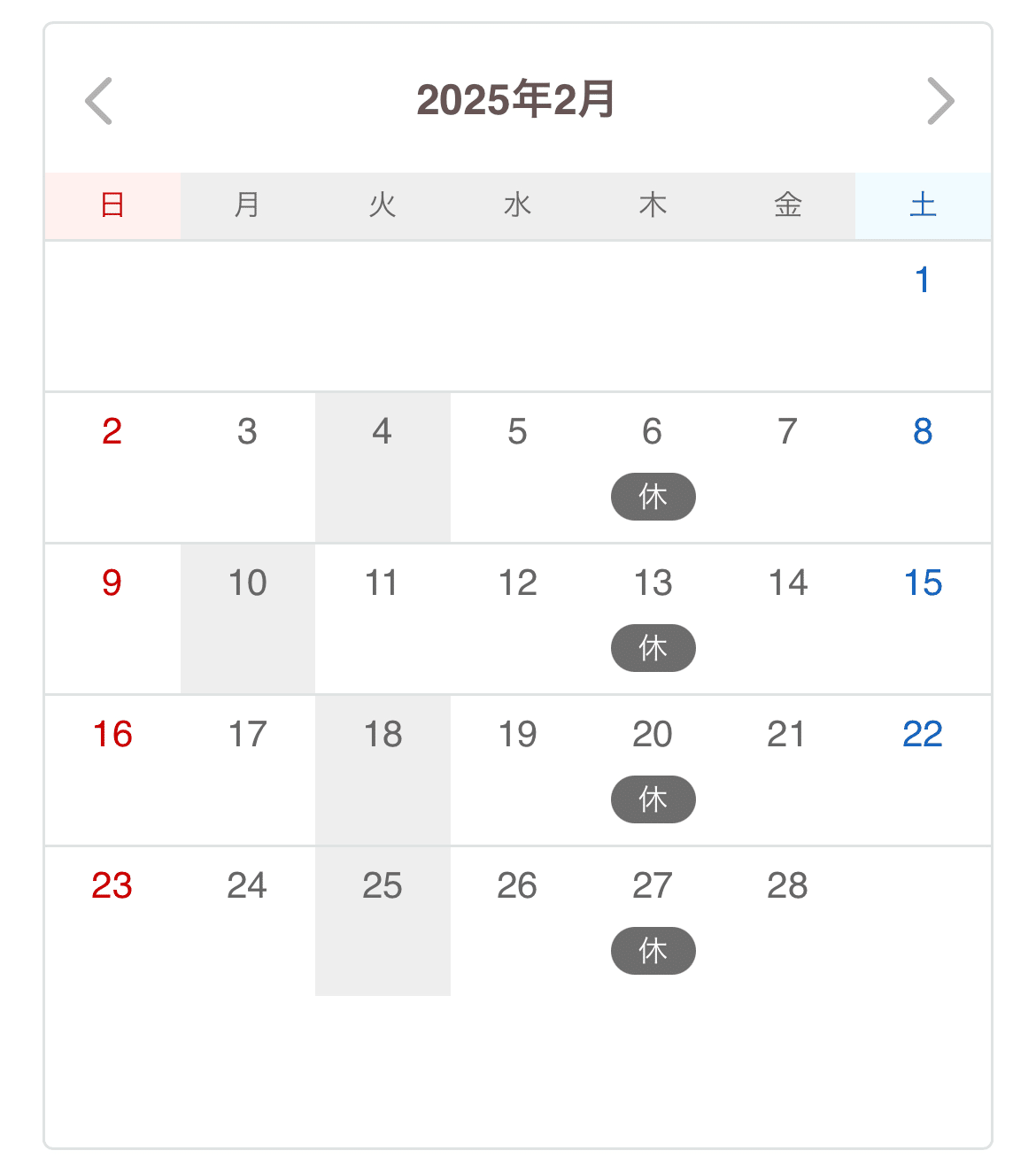This screenshot has height=1158, width=1036.
Task: Select the 土 (Saturday) column header
Action: pos(923,205)
